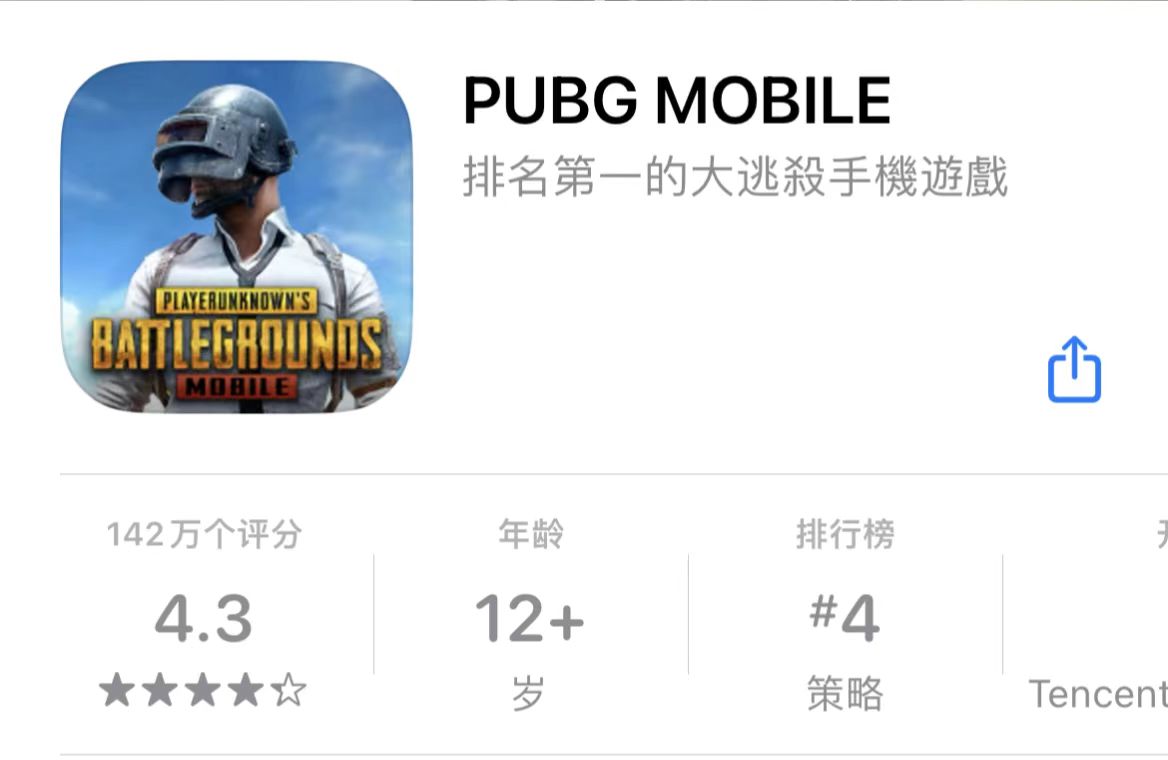This screenshot has height=760, width=1168.
Task: Share PUBG MOBILE app page
Action: pyautogui.click(x=1074, y=370)
